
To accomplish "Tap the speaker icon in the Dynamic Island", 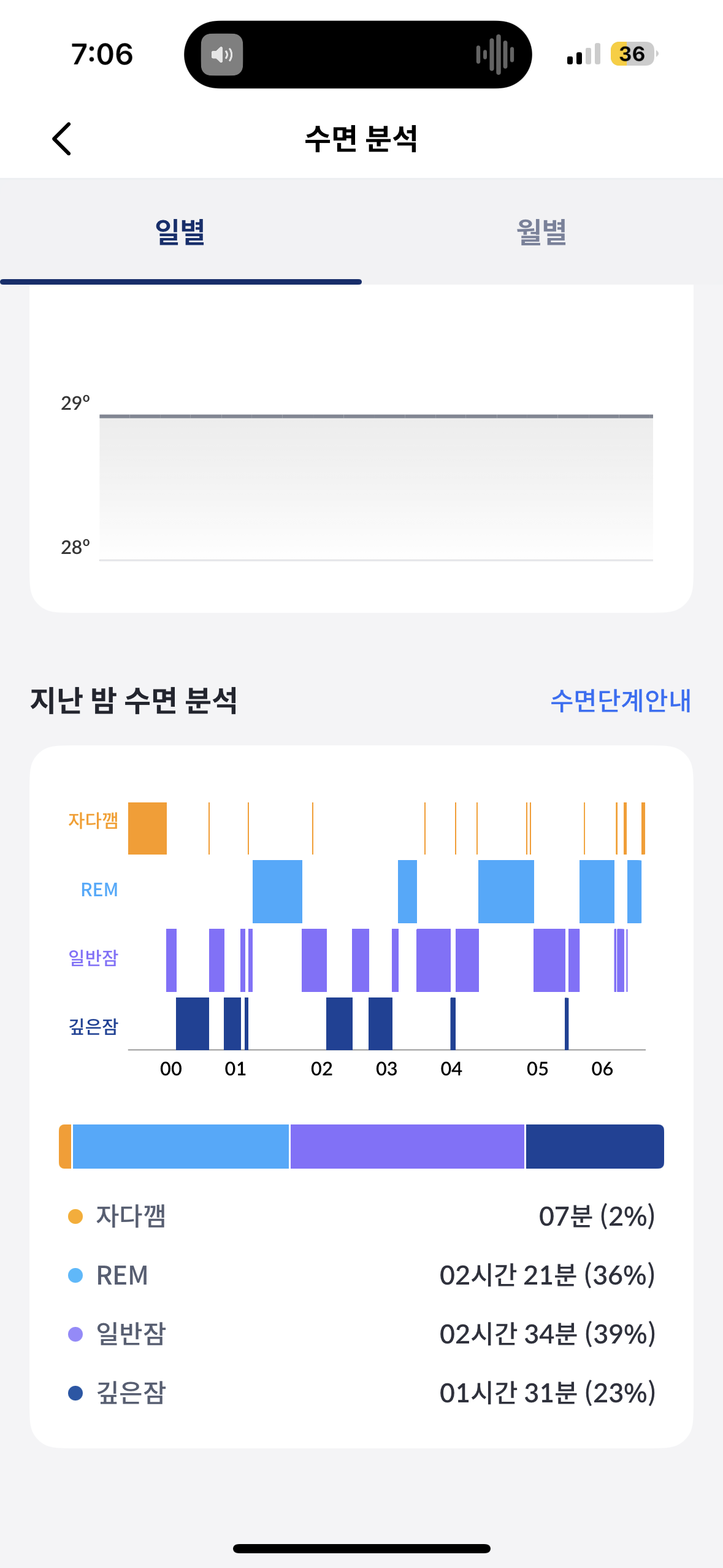I will (x=221, y=54).
